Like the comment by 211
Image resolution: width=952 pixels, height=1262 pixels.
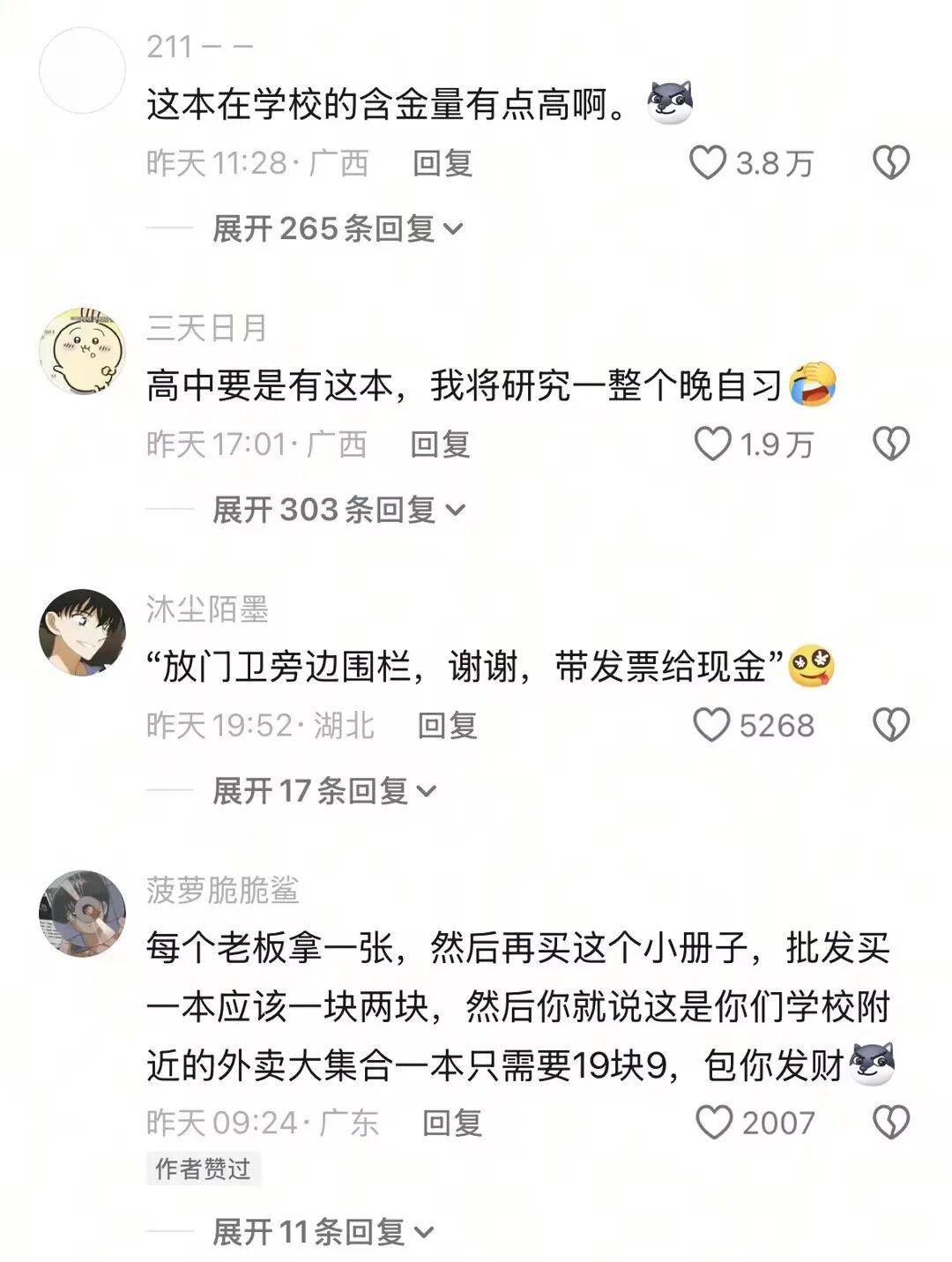tap(707, 163)
